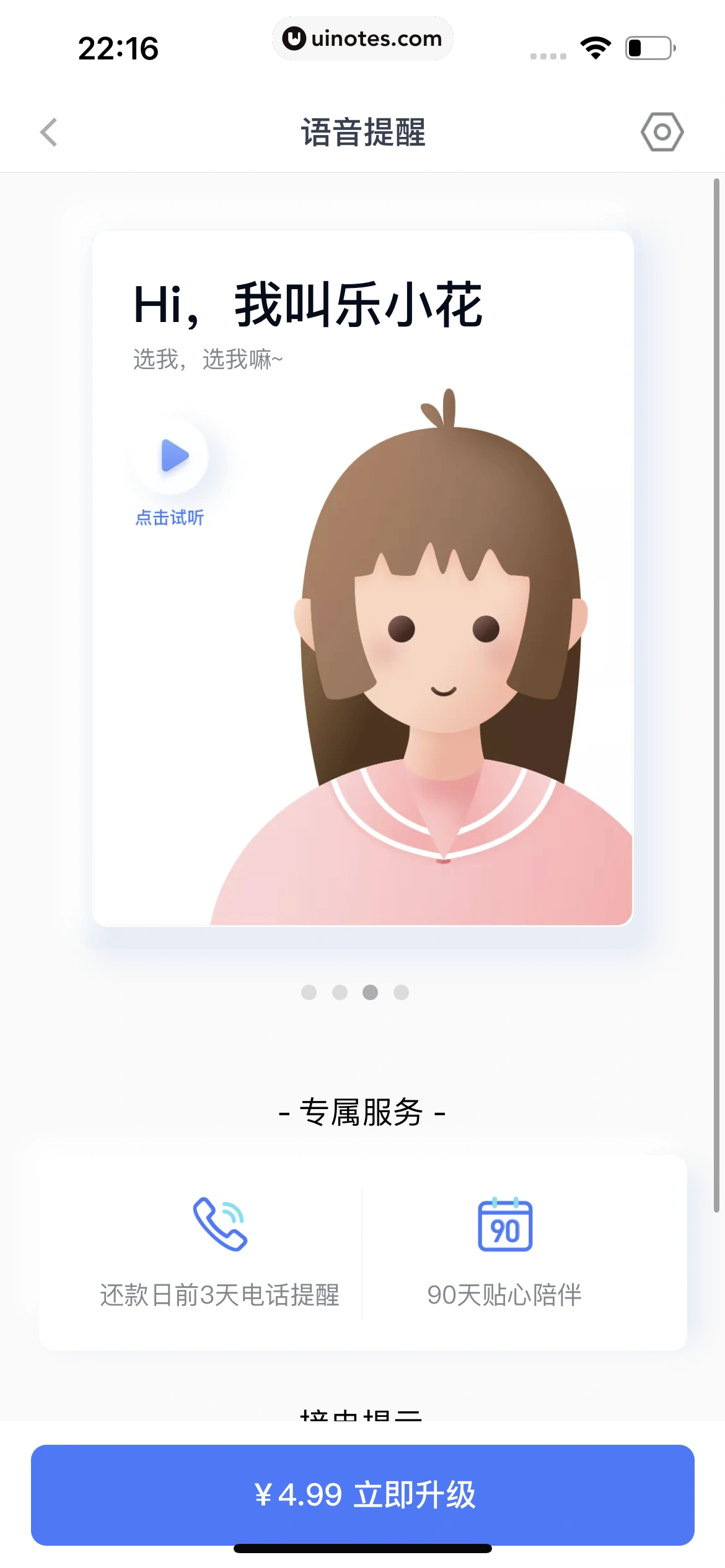Open the settings hexagon icon

pos(662,132)
